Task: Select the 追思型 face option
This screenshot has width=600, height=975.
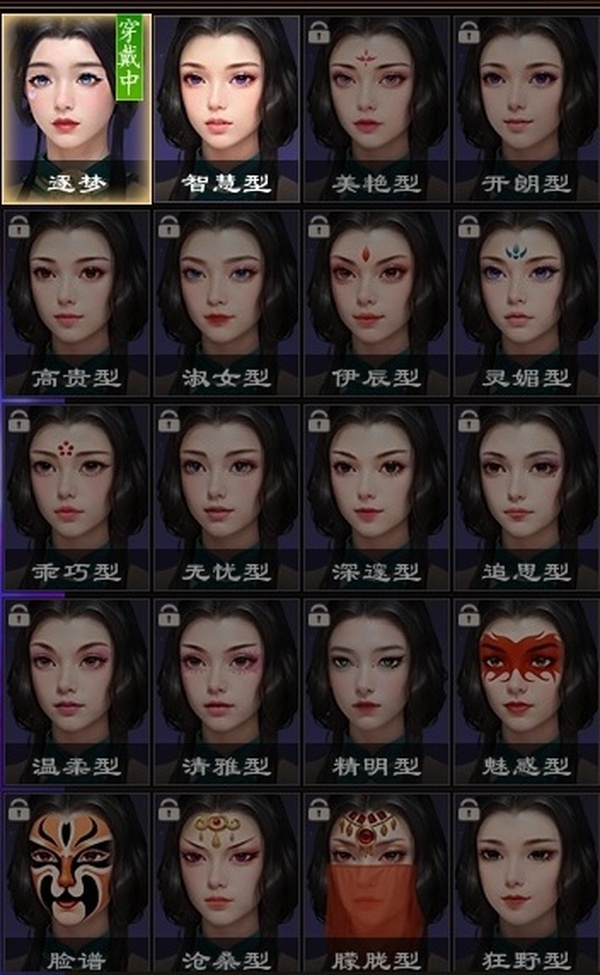Action: (526, 496)
